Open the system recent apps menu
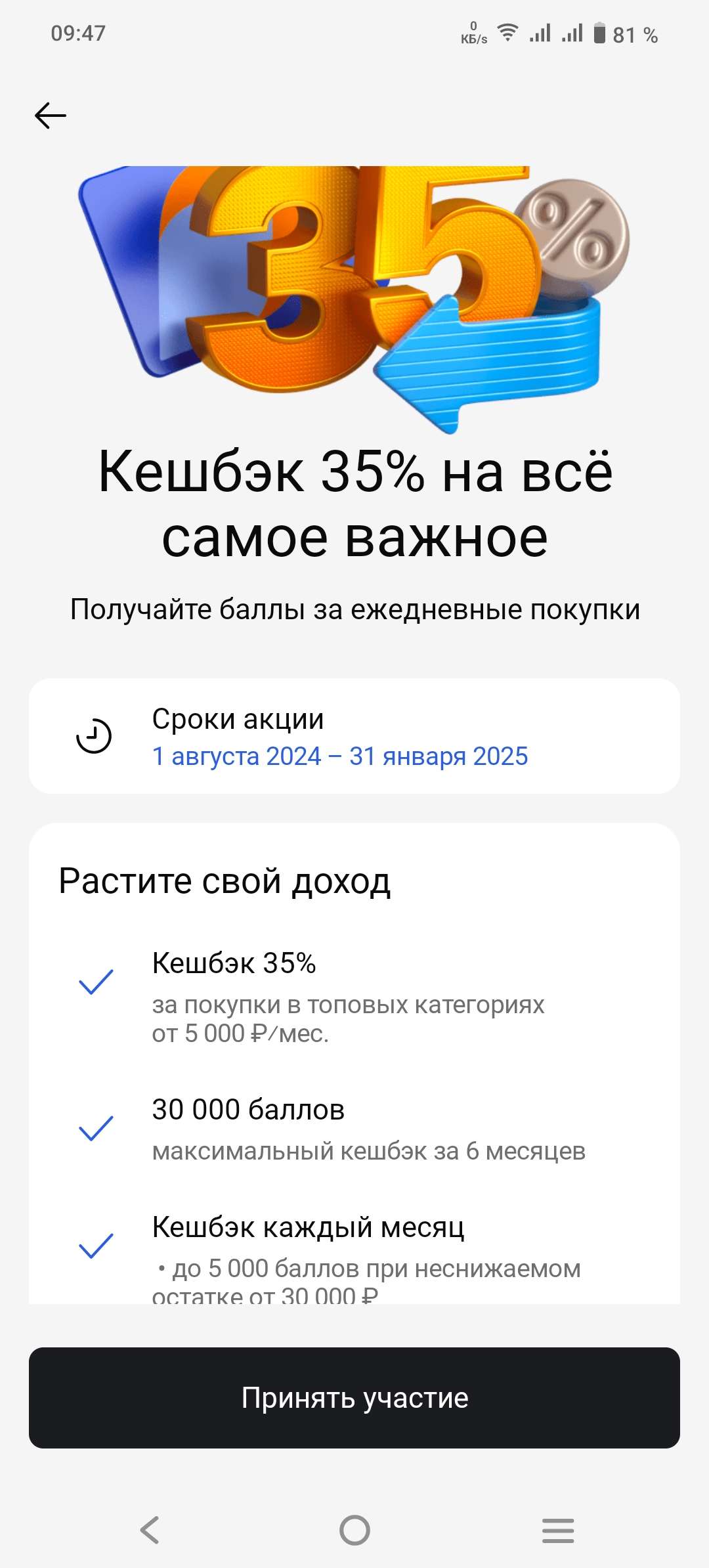 pos(558,1530)
